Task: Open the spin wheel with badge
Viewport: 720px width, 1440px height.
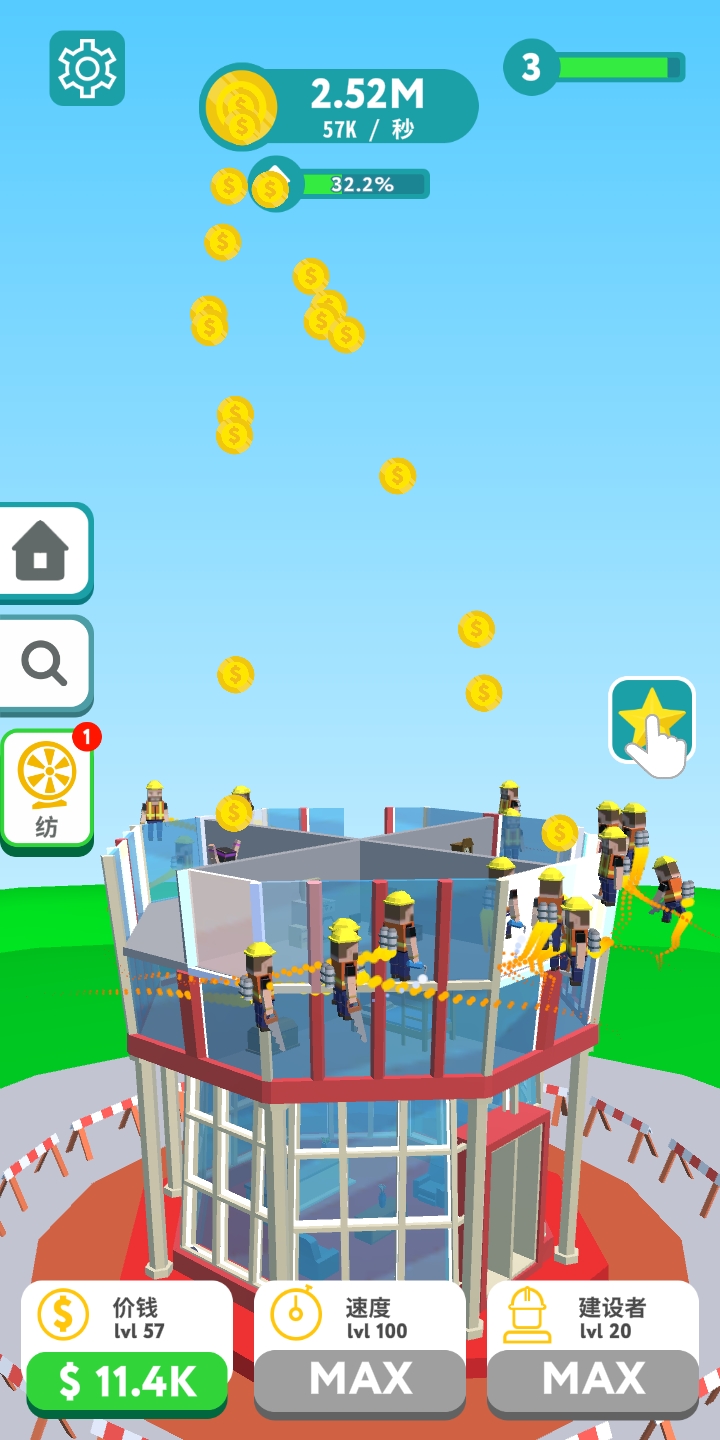Action: (x=47, y=788)
